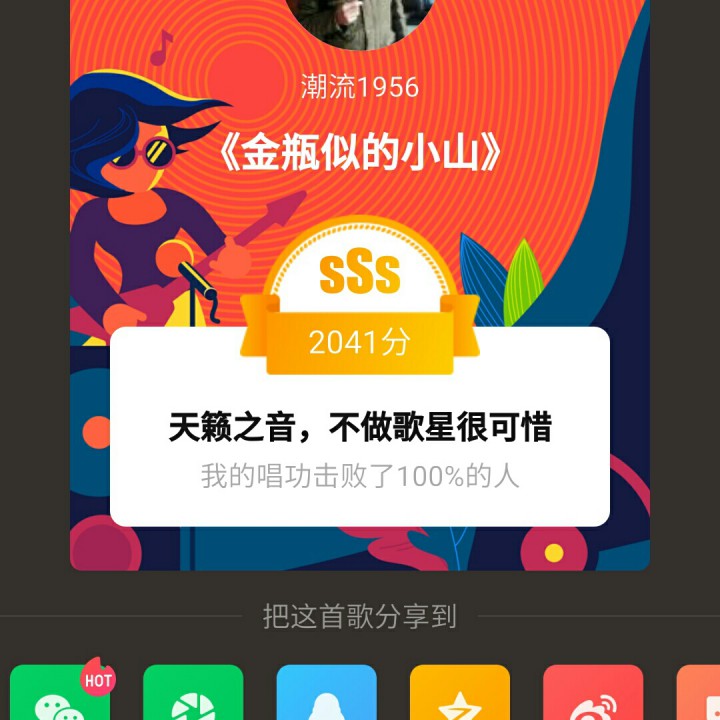This screenshot has height=720, width=720.
Task: Share the song to Weibo
Action: coord(592,694)
